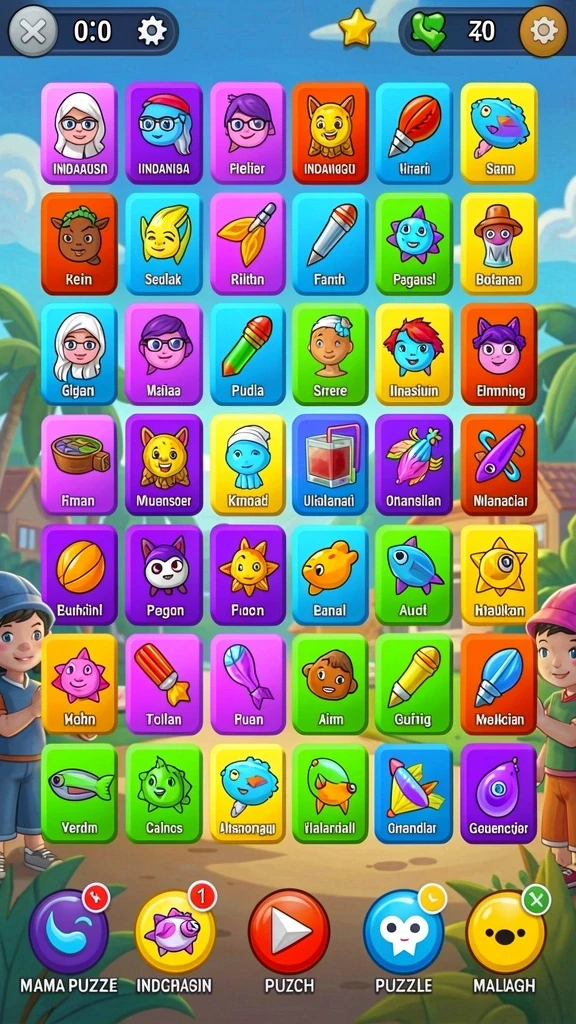Pick the Sann fish card
Screen dimensions: 576x1024
click(499, 133)
